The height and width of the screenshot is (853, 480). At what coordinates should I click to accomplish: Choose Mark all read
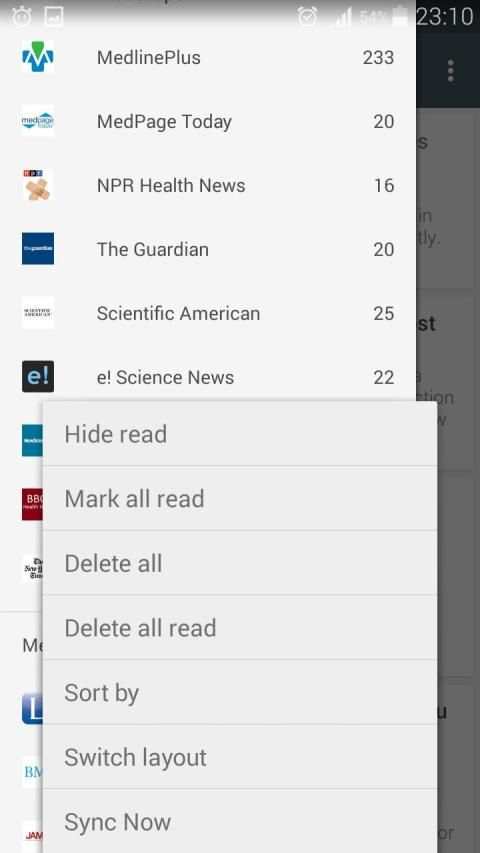click(239, 498)
